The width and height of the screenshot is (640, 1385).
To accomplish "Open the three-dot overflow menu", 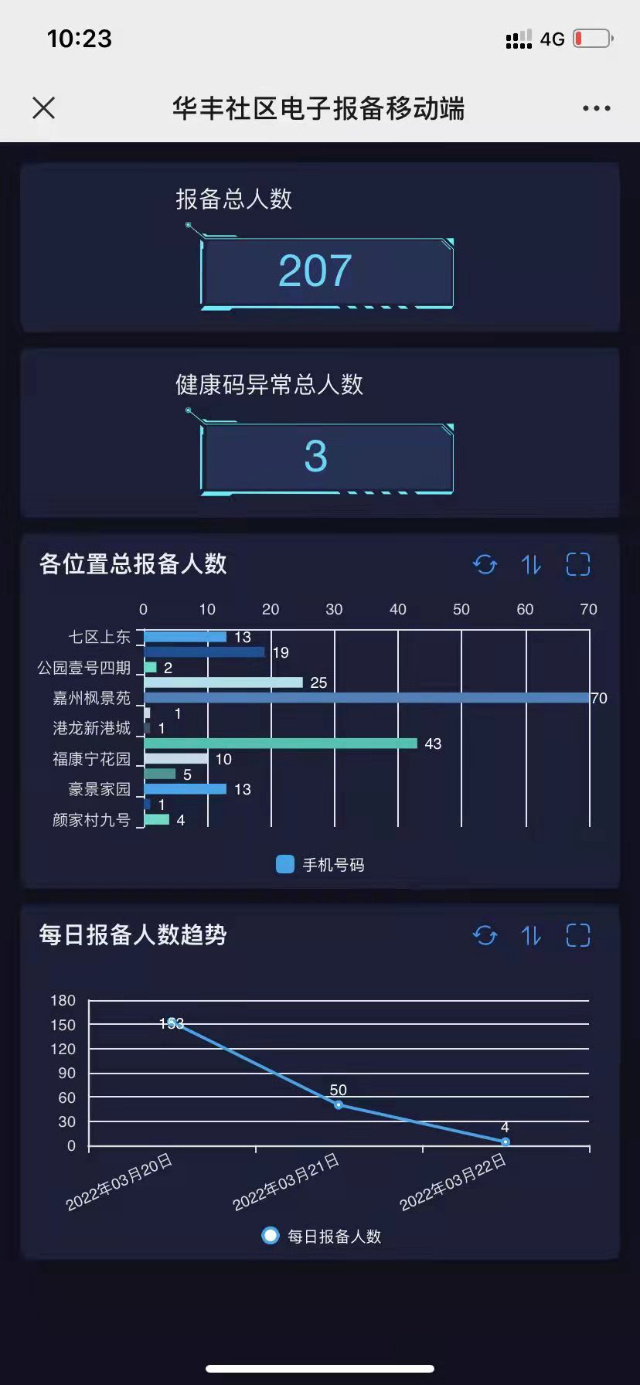I will tap(596, 108).
